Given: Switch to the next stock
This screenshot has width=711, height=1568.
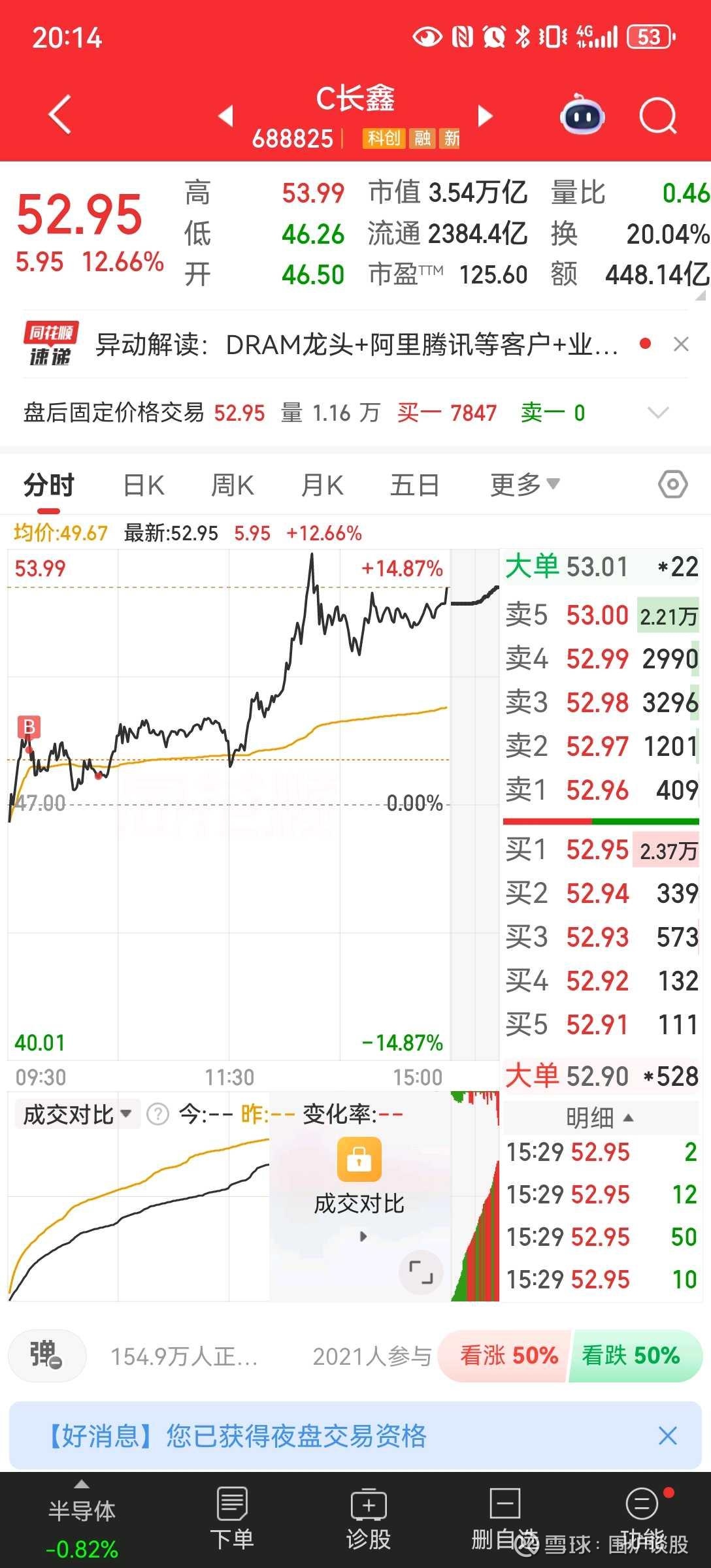Looking at the screenshot, I should [485, 116].
